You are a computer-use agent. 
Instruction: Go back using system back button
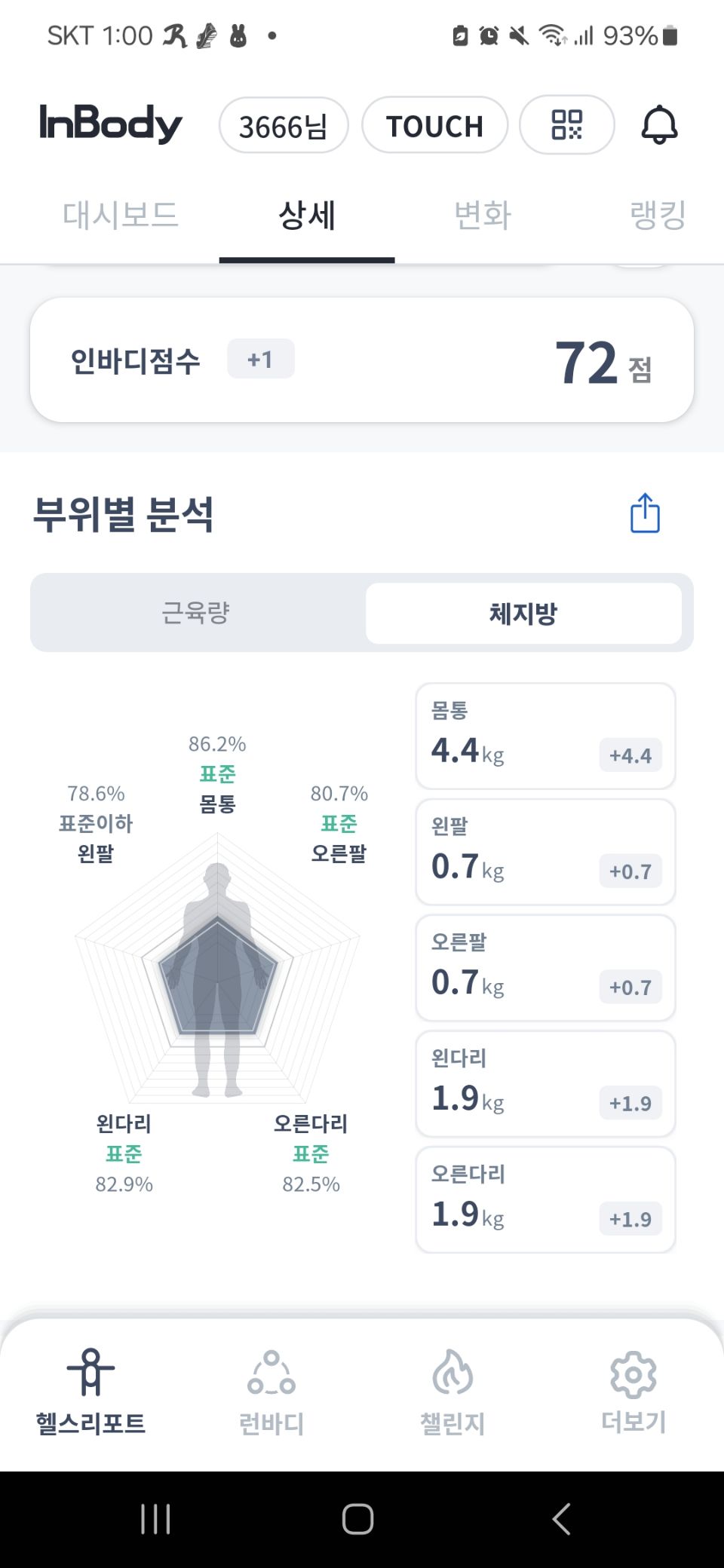pos(561,1519)
